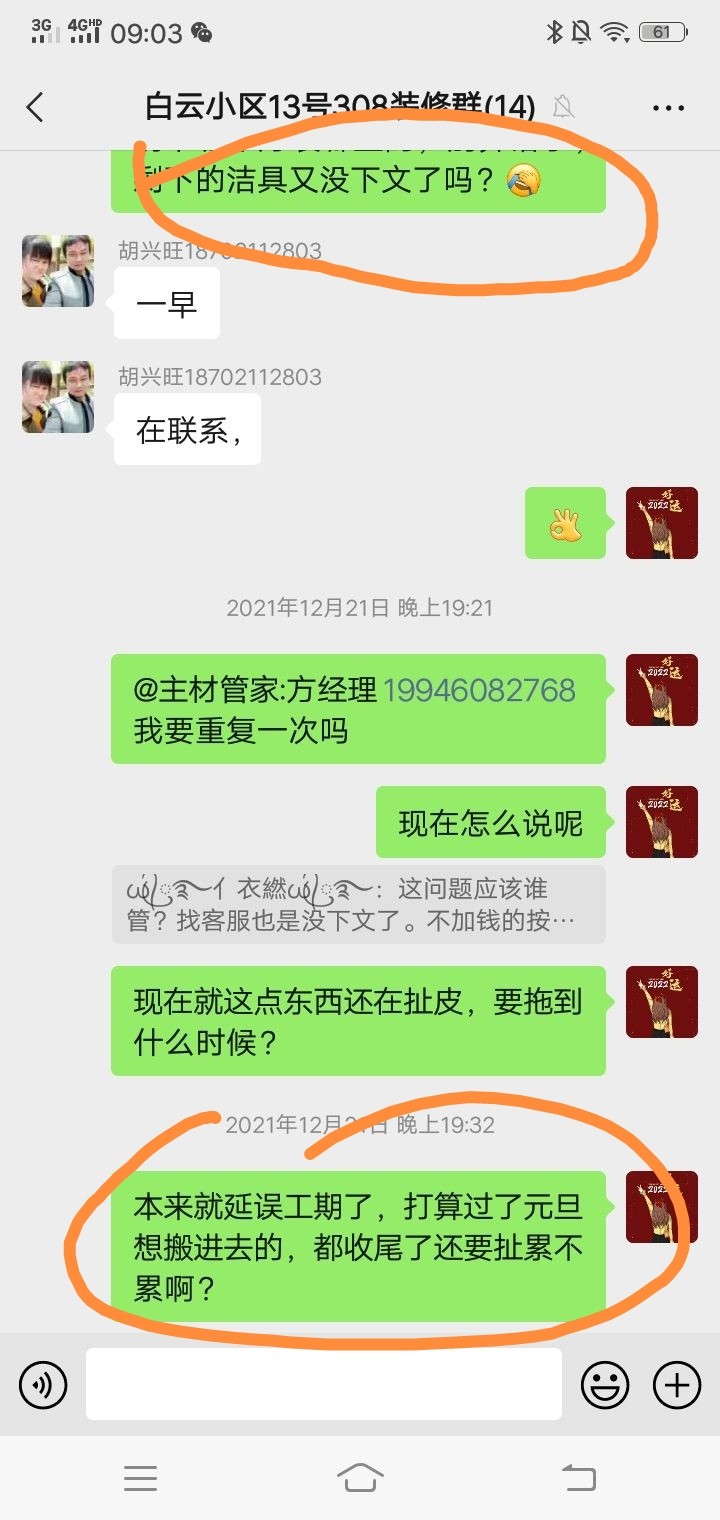Tap the message text field
Image resolution: width=720 pixels, height=1520 pixels.
[323, 1384]
